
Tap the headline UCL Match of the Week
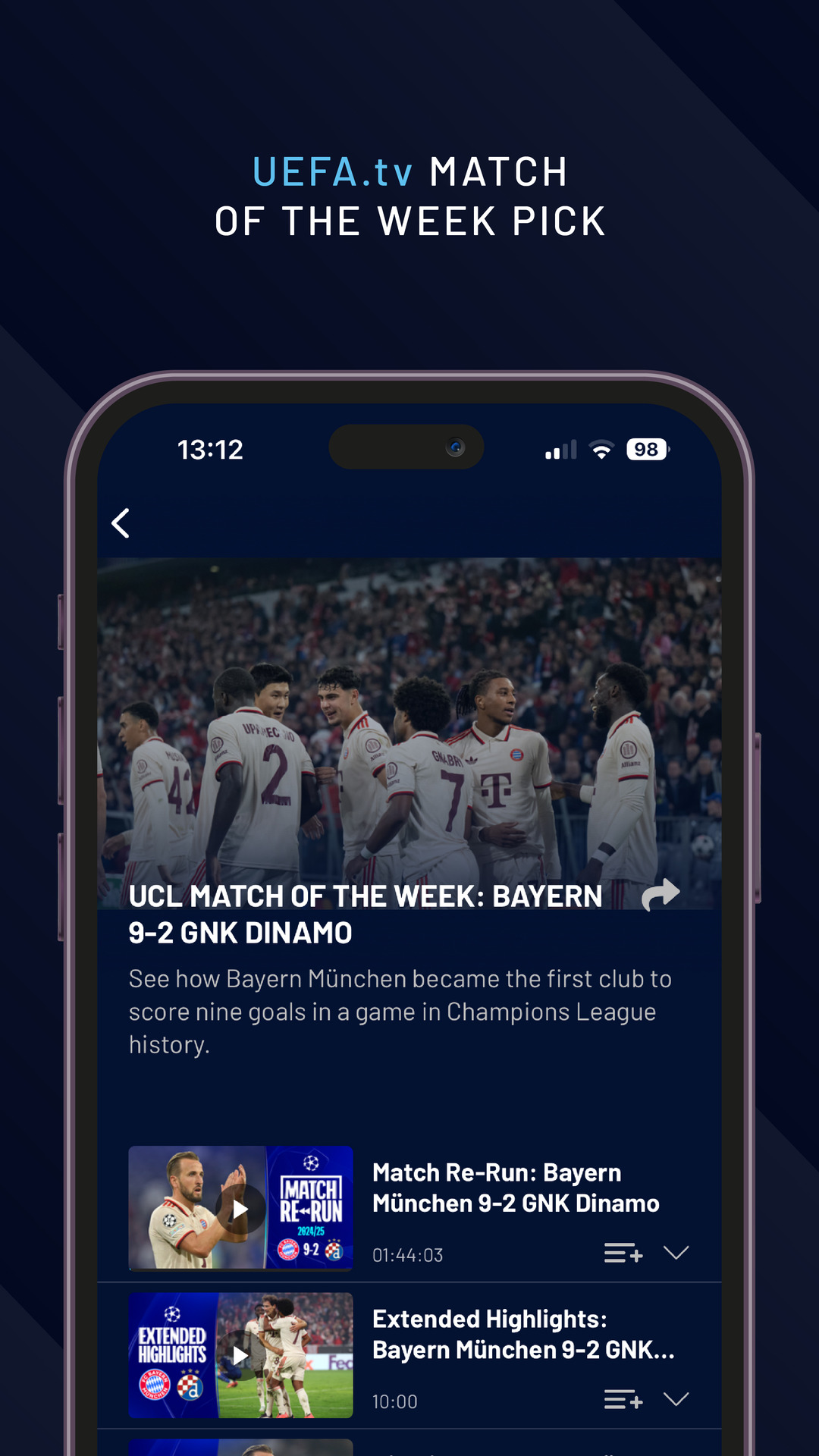point(364,914)
